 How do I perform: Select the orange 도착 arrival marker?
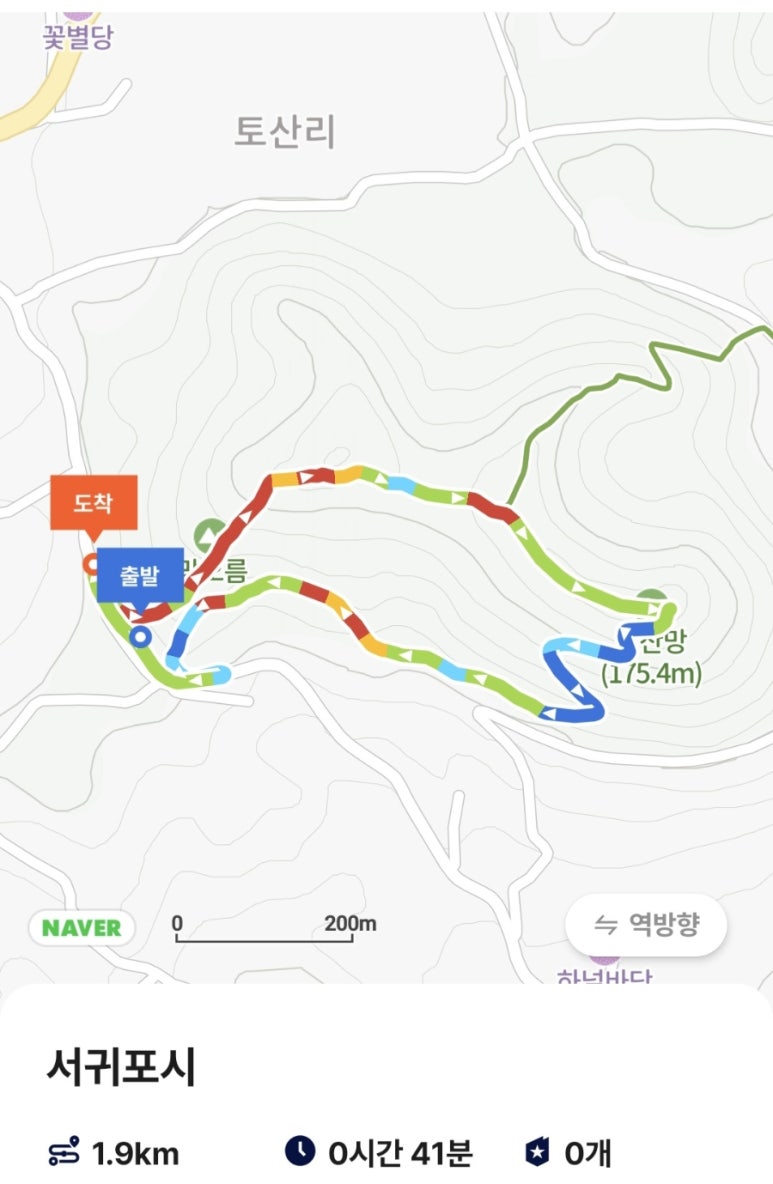[91, 505]
